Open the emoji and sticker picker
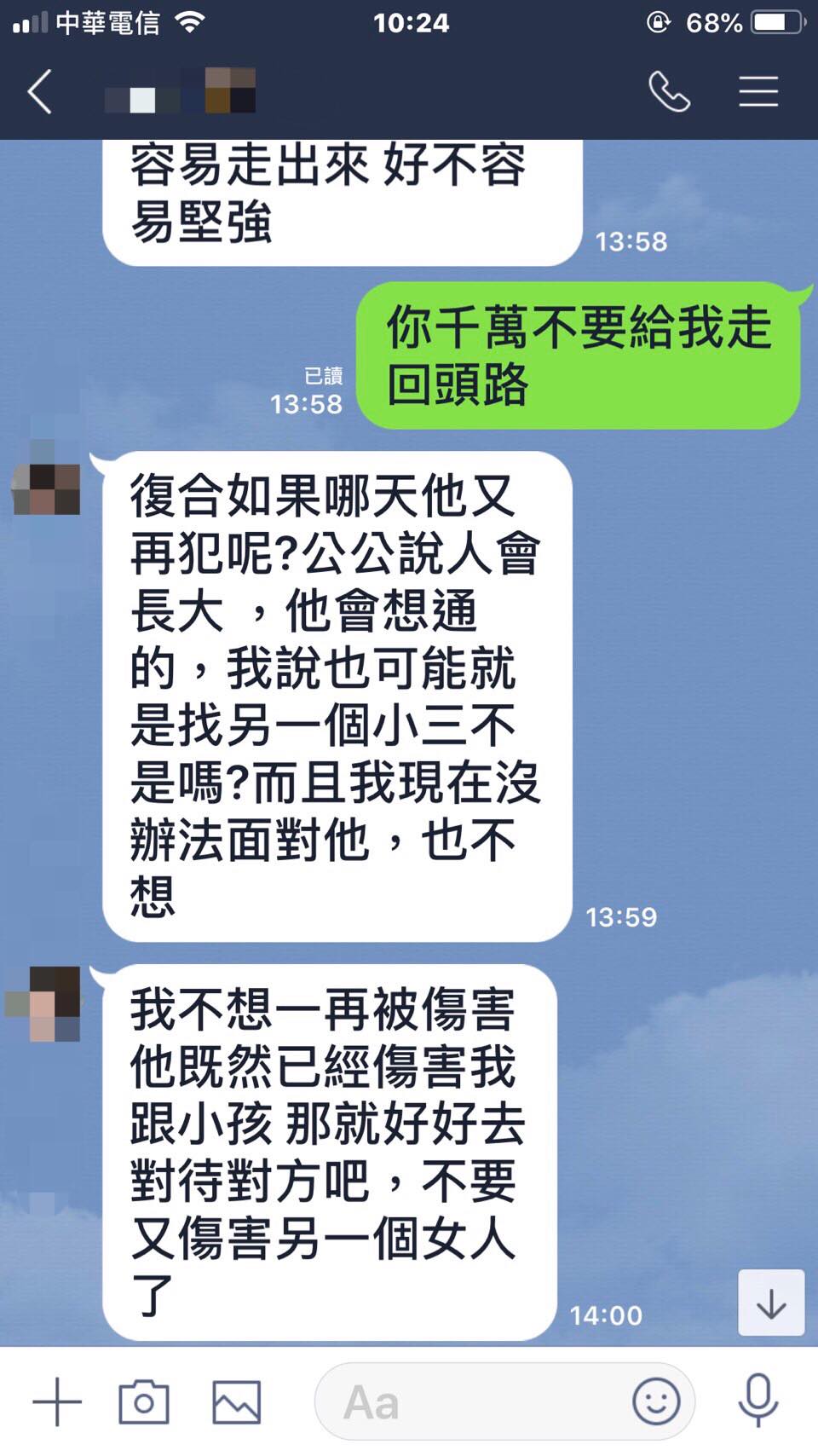The height and width of the screenshot is (1456, 818). (x=655, y=1401)
